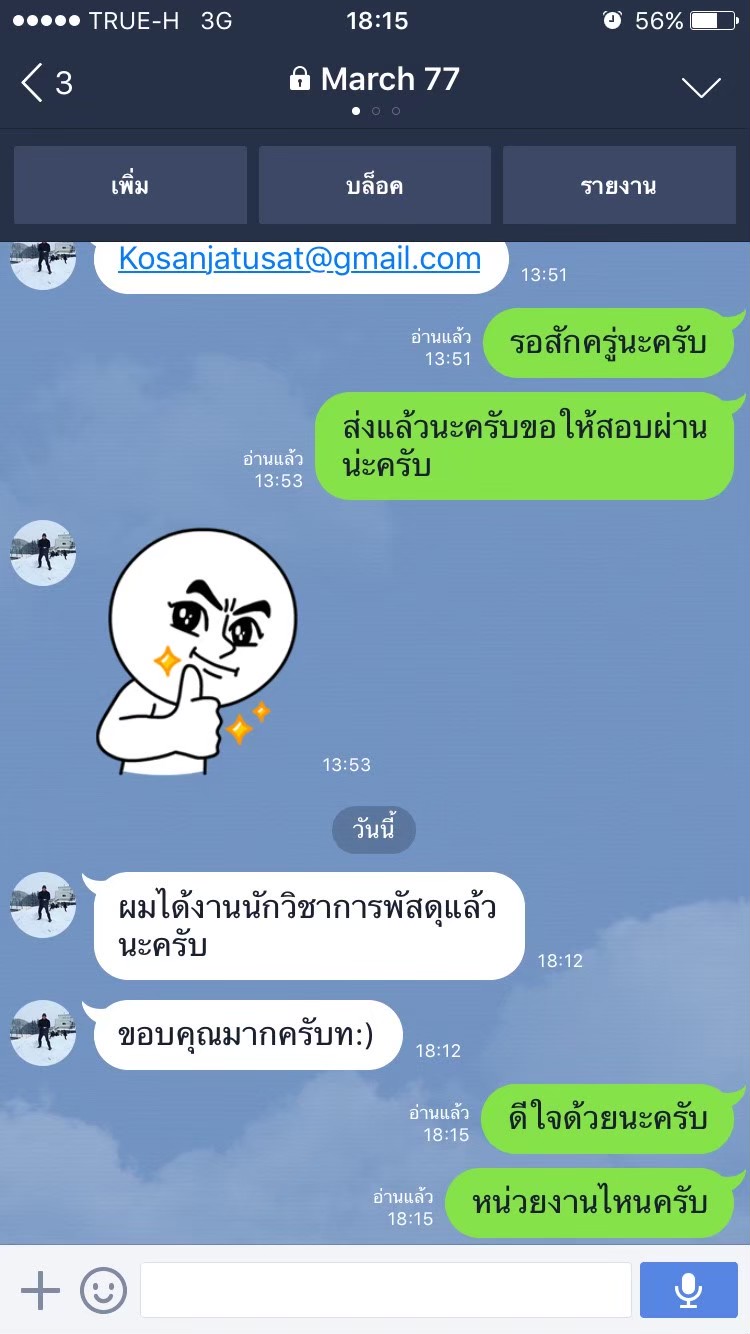Go back to the chat list
The width and height of the screenshot is (750, 1334).
[45, 83]
